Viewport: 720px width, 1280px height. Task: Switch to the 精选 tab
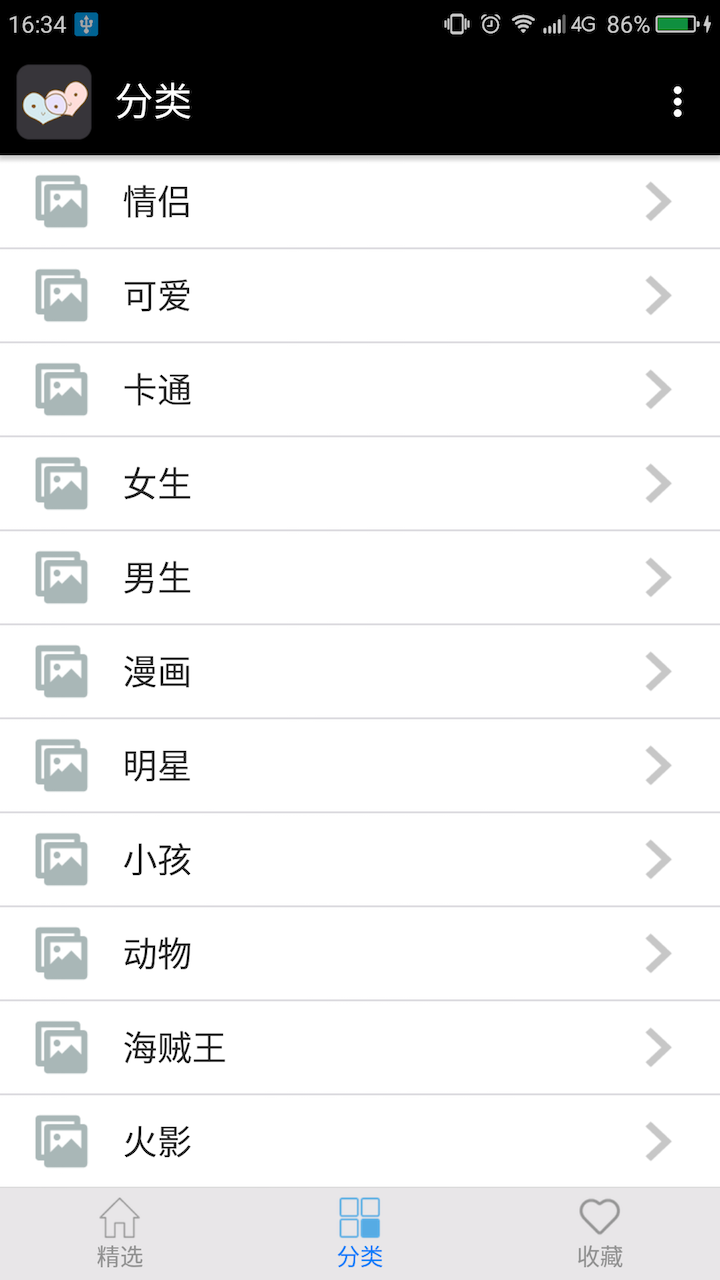coord(120,1233)
